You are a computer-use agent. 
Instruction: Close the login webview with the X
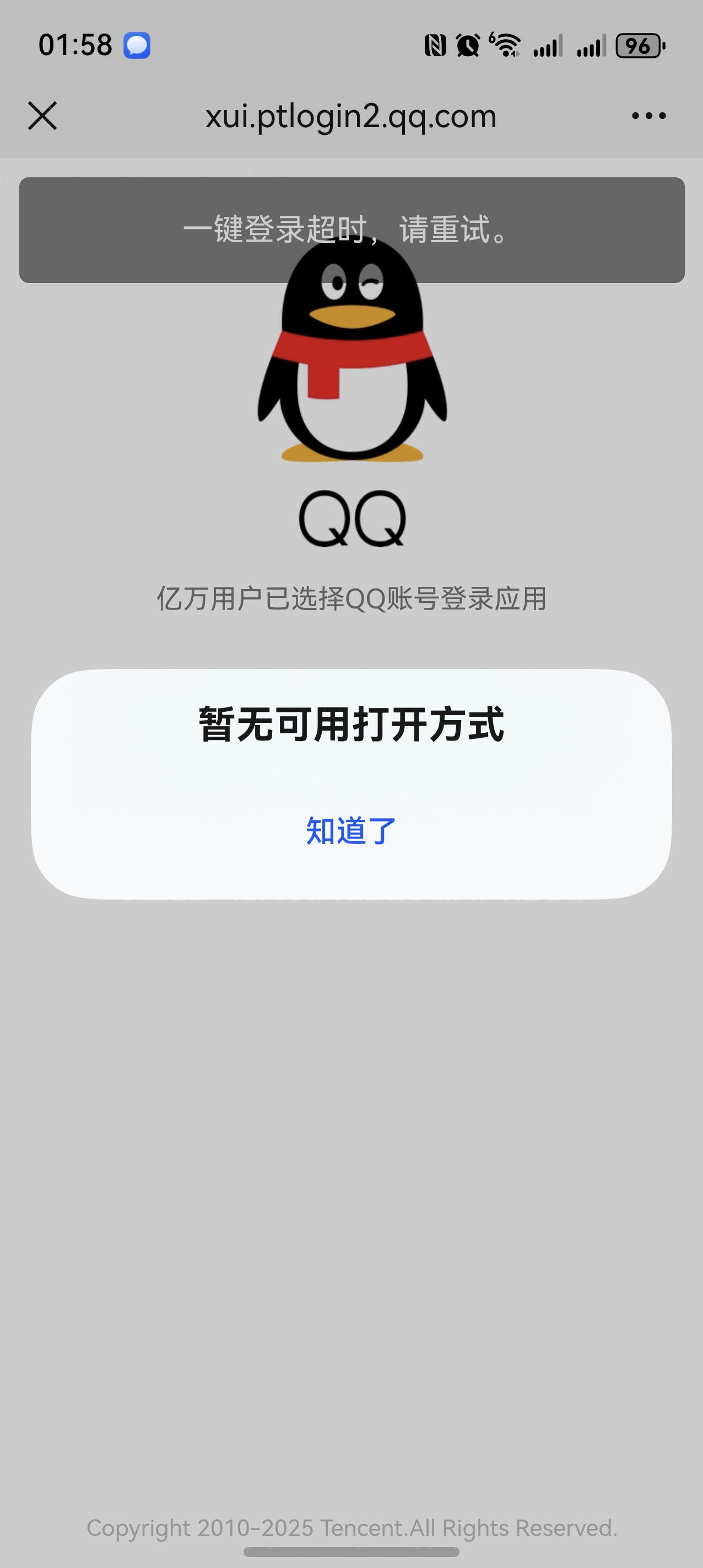pos(42,116)
